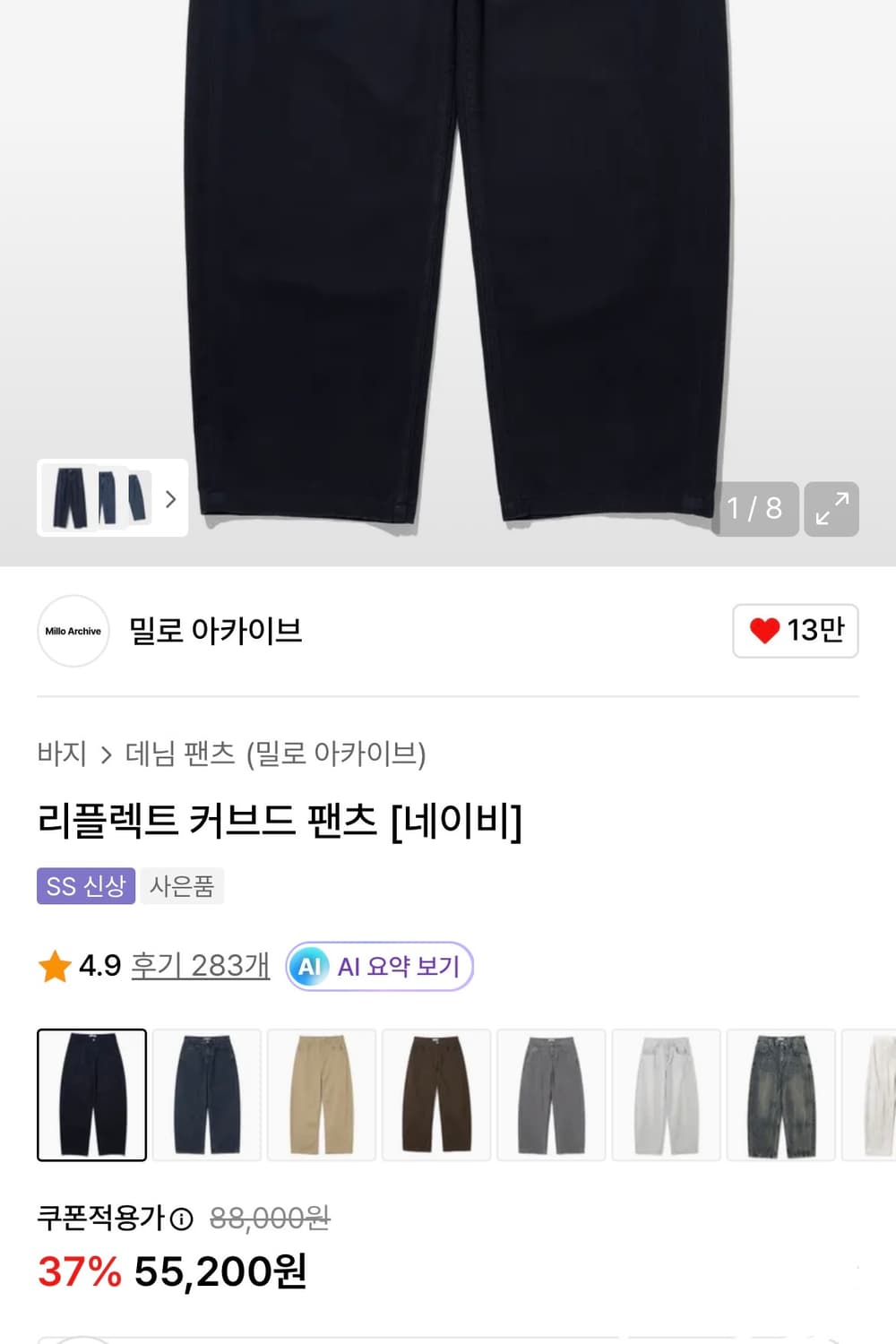Screen dimensions: 896x1344
Task: Tap the fullscreen expand icon on product image
Action: coord(832,509)
